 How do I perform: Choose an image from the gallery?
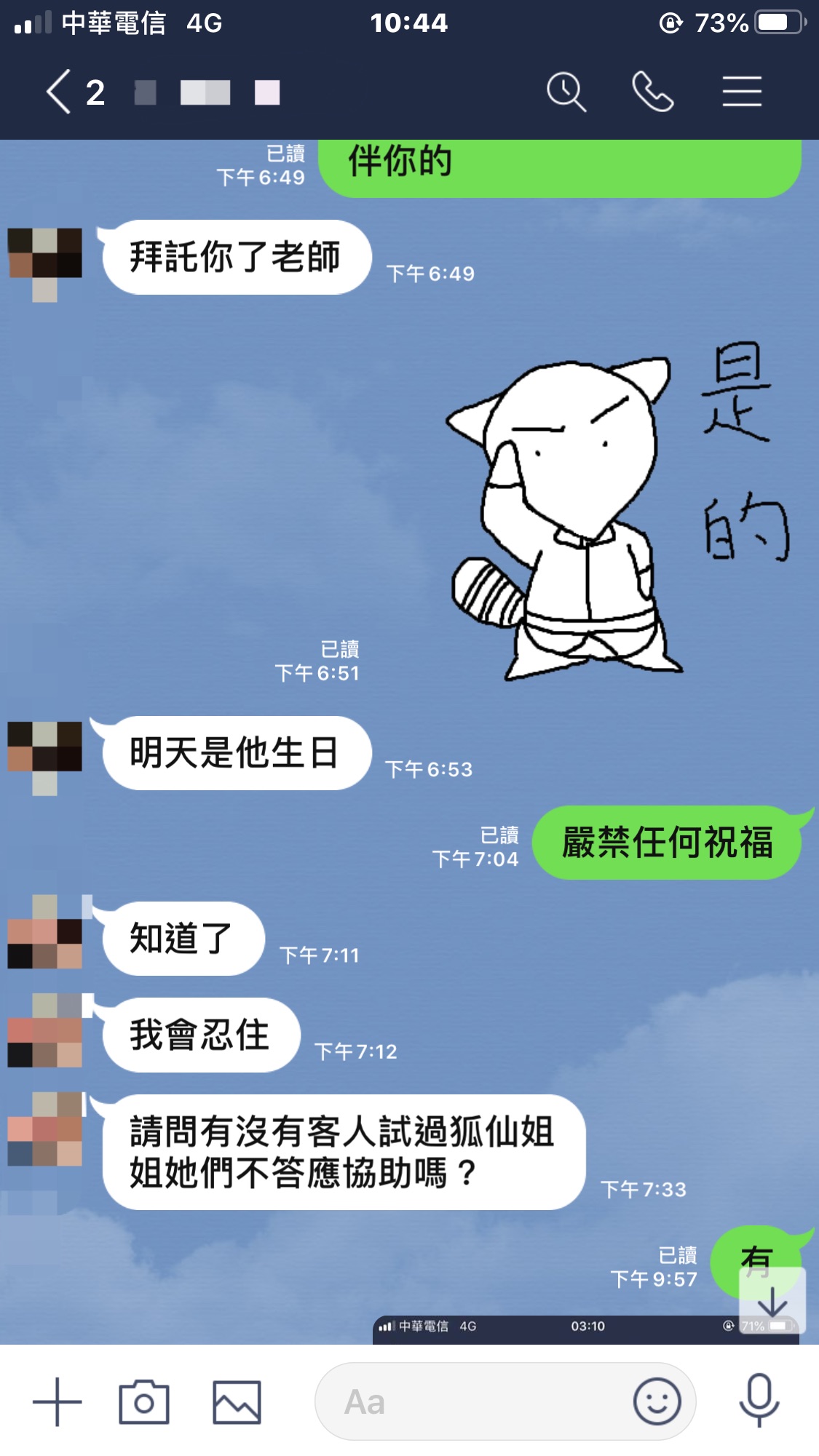pyautogui.click(x=237, y=1401)
